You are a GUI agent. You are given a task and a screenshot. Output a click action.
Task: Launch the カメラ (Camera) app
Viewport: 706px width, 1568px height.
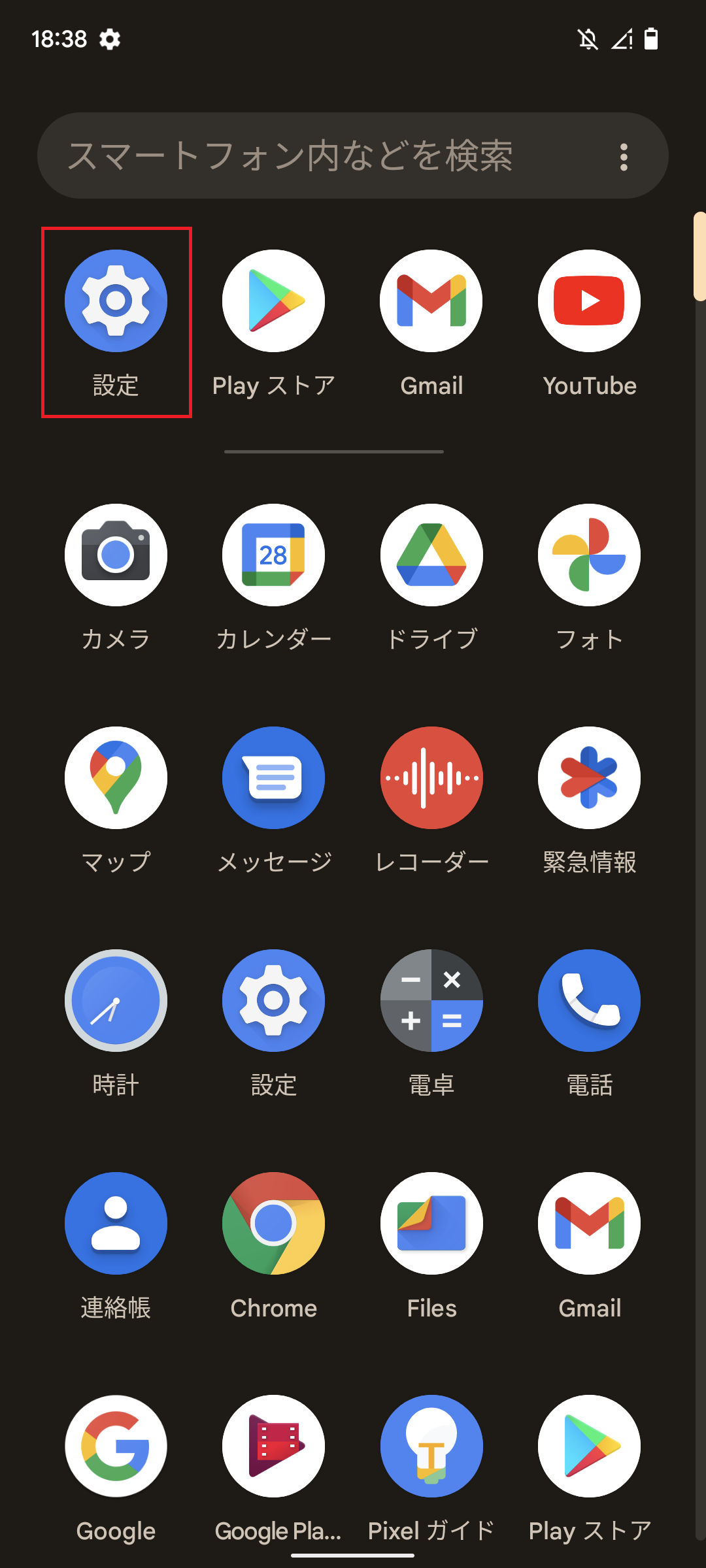(116, 555)
